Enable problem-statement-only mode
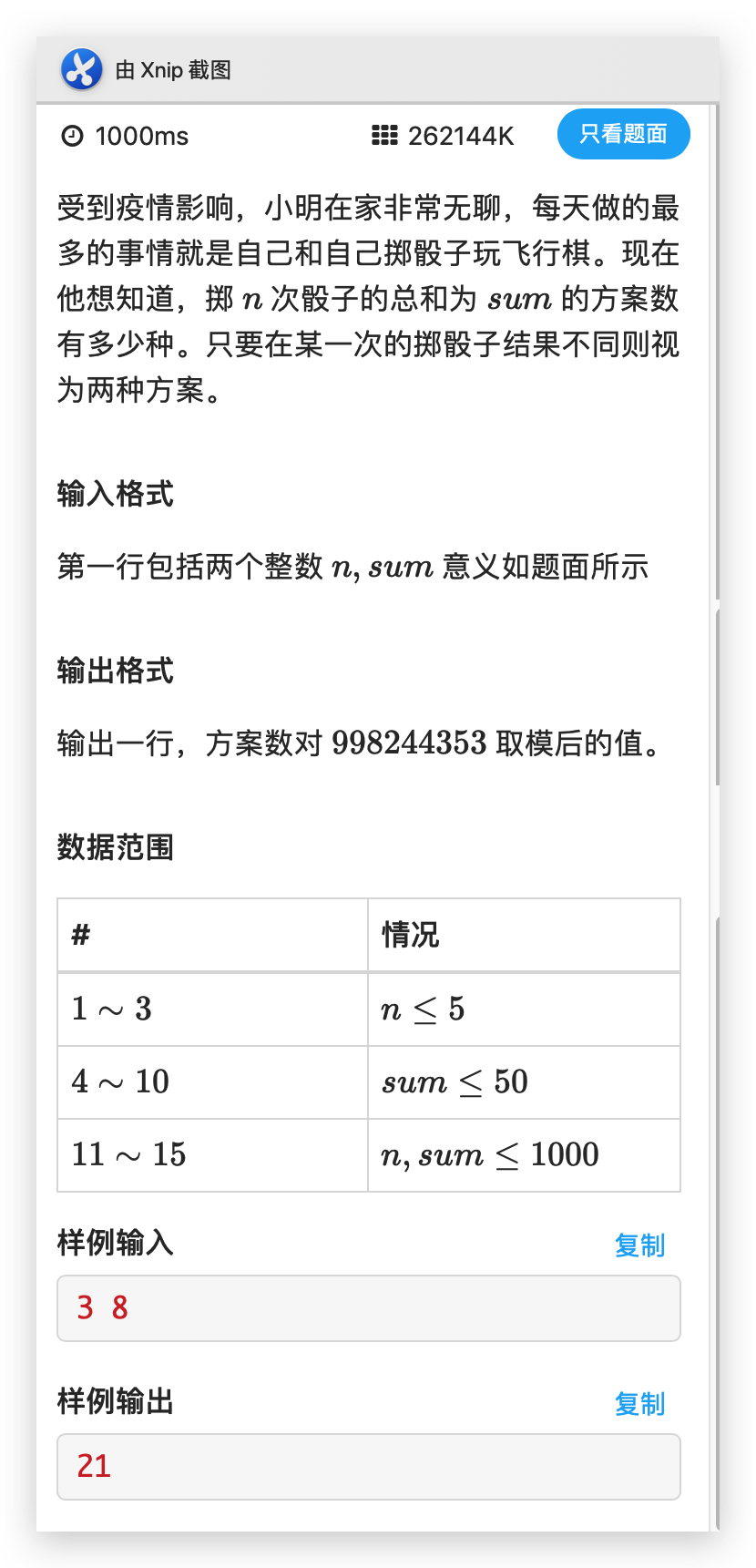Screen dimensions: 756x1568 click(x=623, y=134)
